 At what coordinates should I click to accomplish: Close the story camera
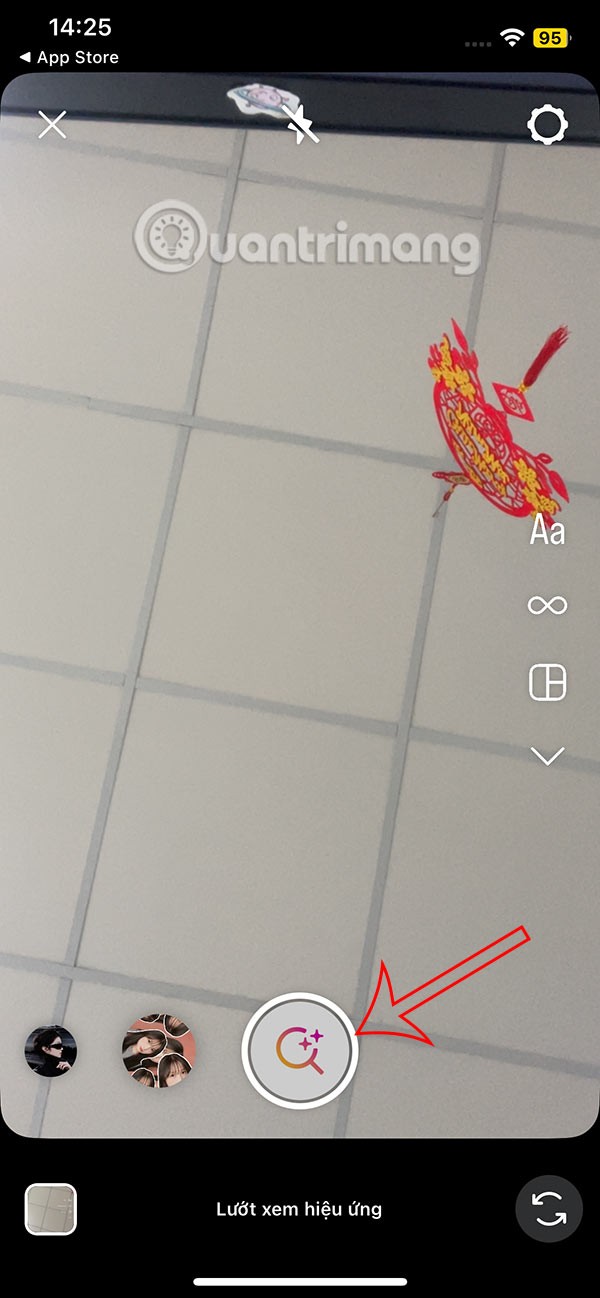coord(52,126)
